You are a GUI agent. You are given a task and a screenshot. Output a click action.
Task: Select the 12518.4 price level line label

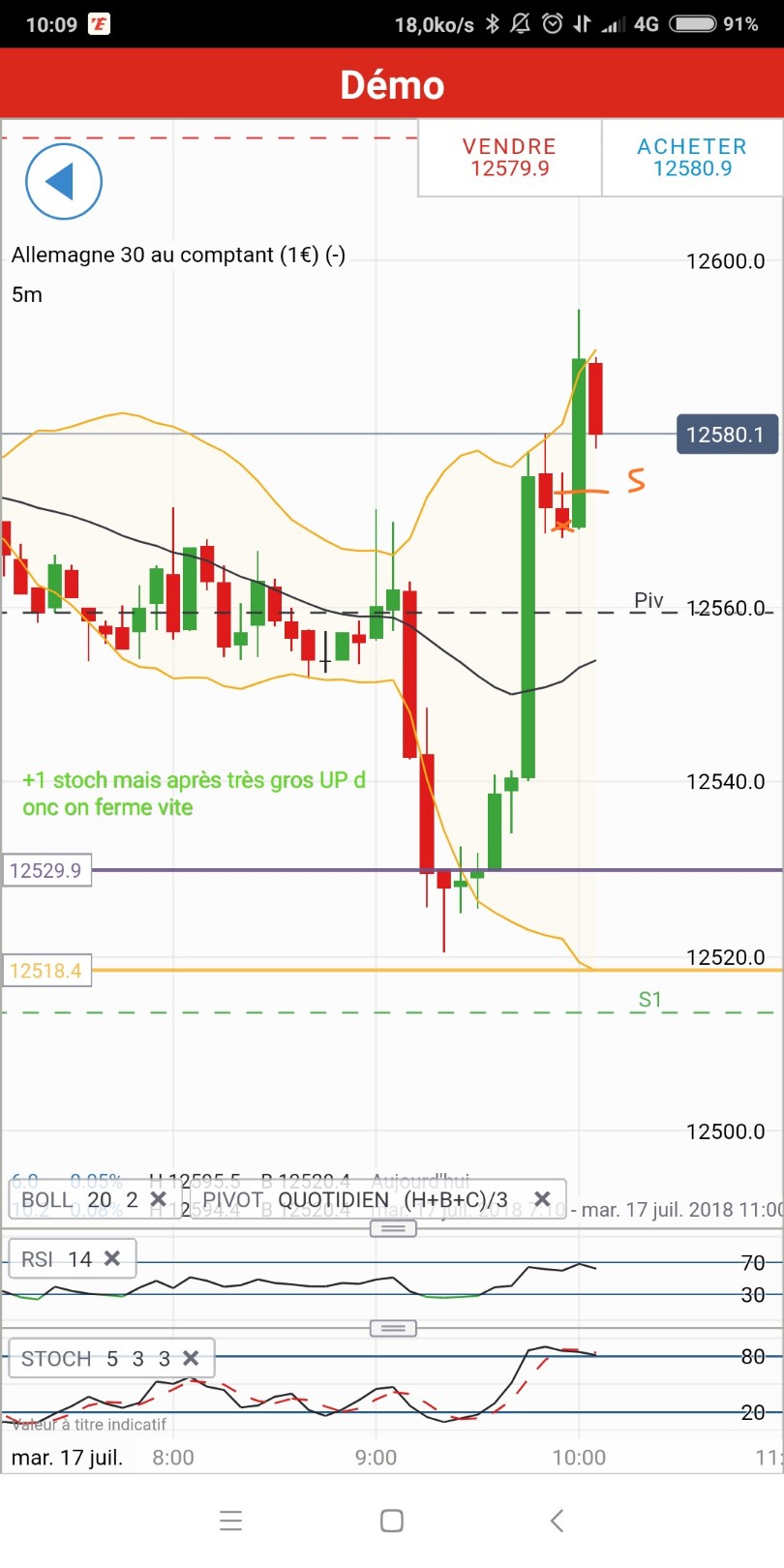[45, 970]
